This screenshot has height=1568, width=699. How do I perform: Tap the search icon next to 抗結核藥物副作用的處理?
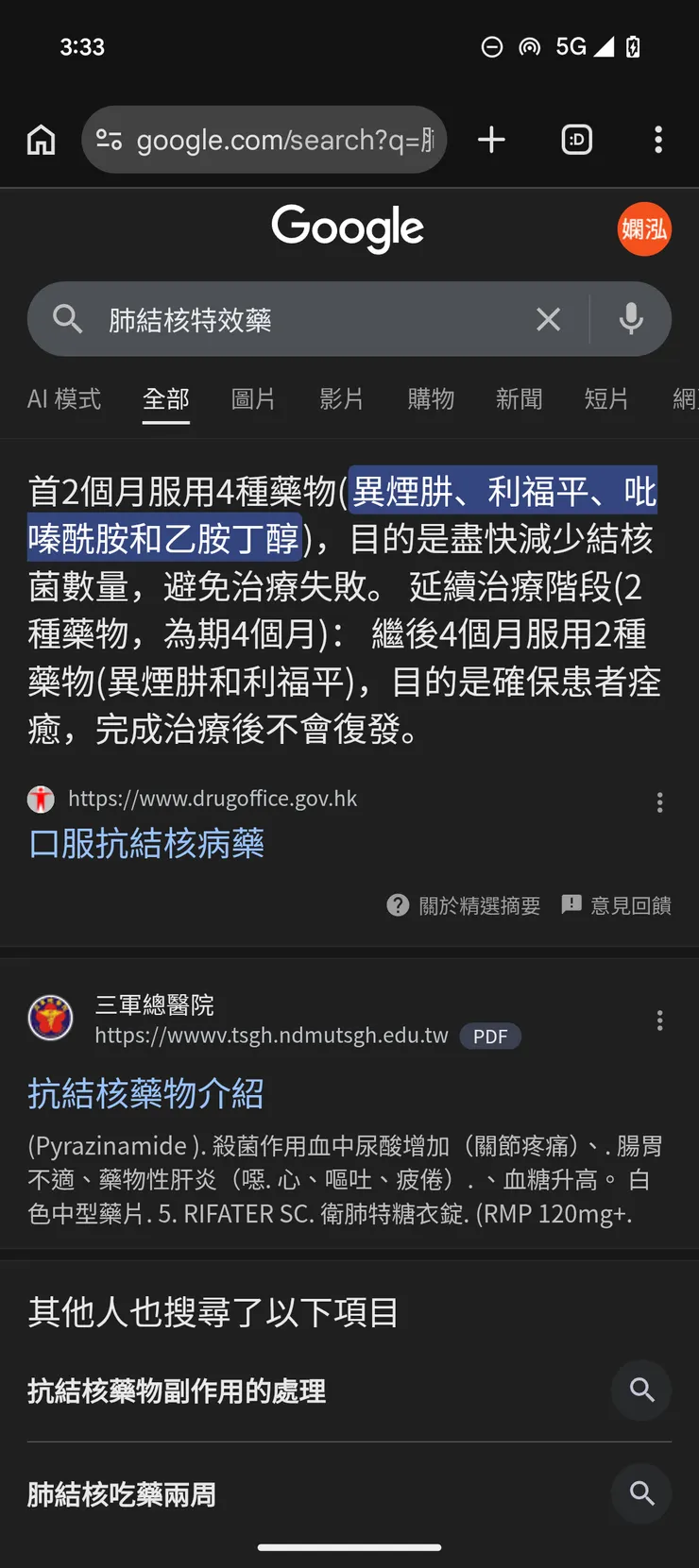pyautogui.click(x=640, y=1390)
